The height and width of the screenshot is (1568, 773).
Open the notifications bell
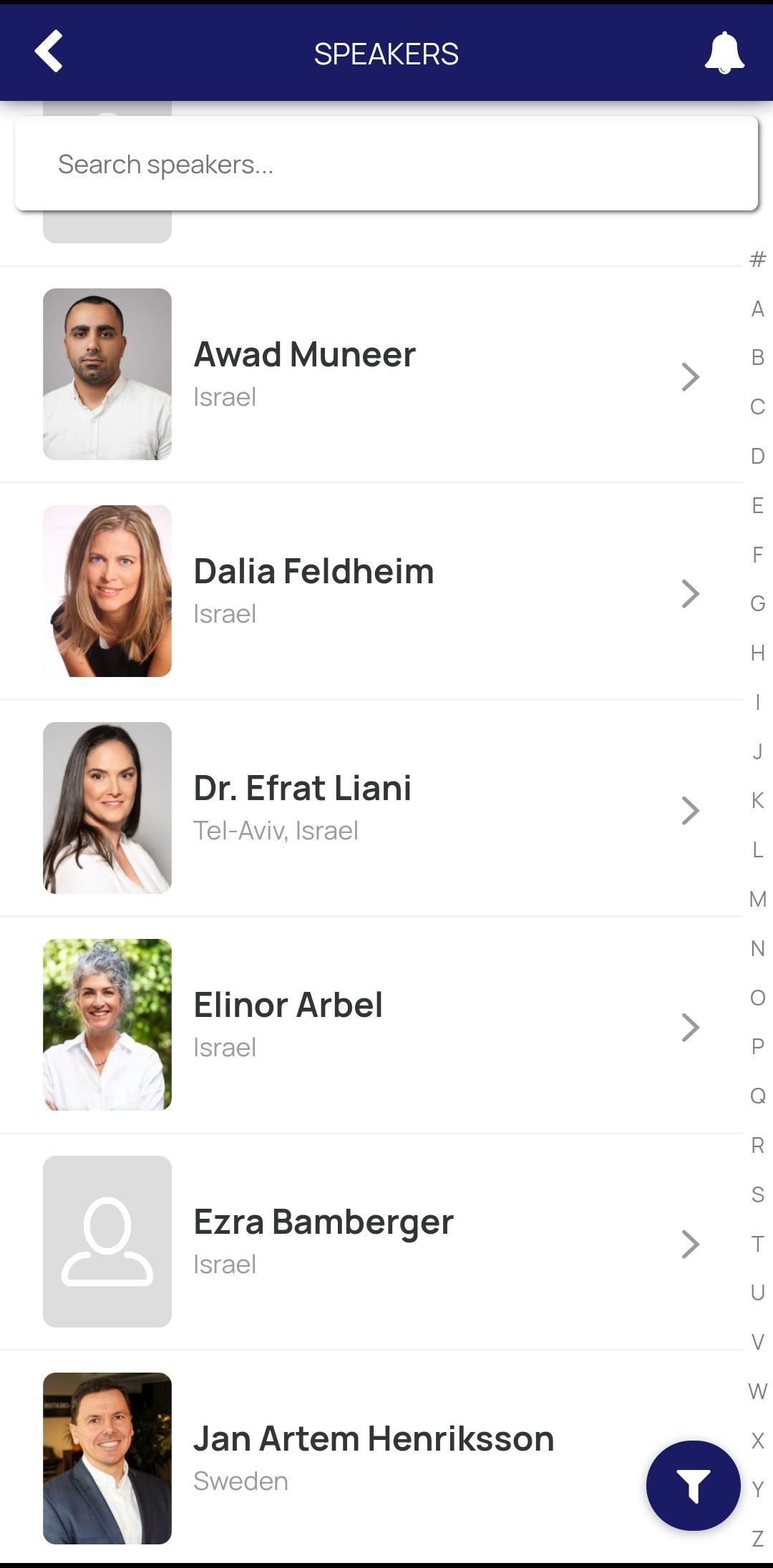pyautogui.click(x=724, y=53)
